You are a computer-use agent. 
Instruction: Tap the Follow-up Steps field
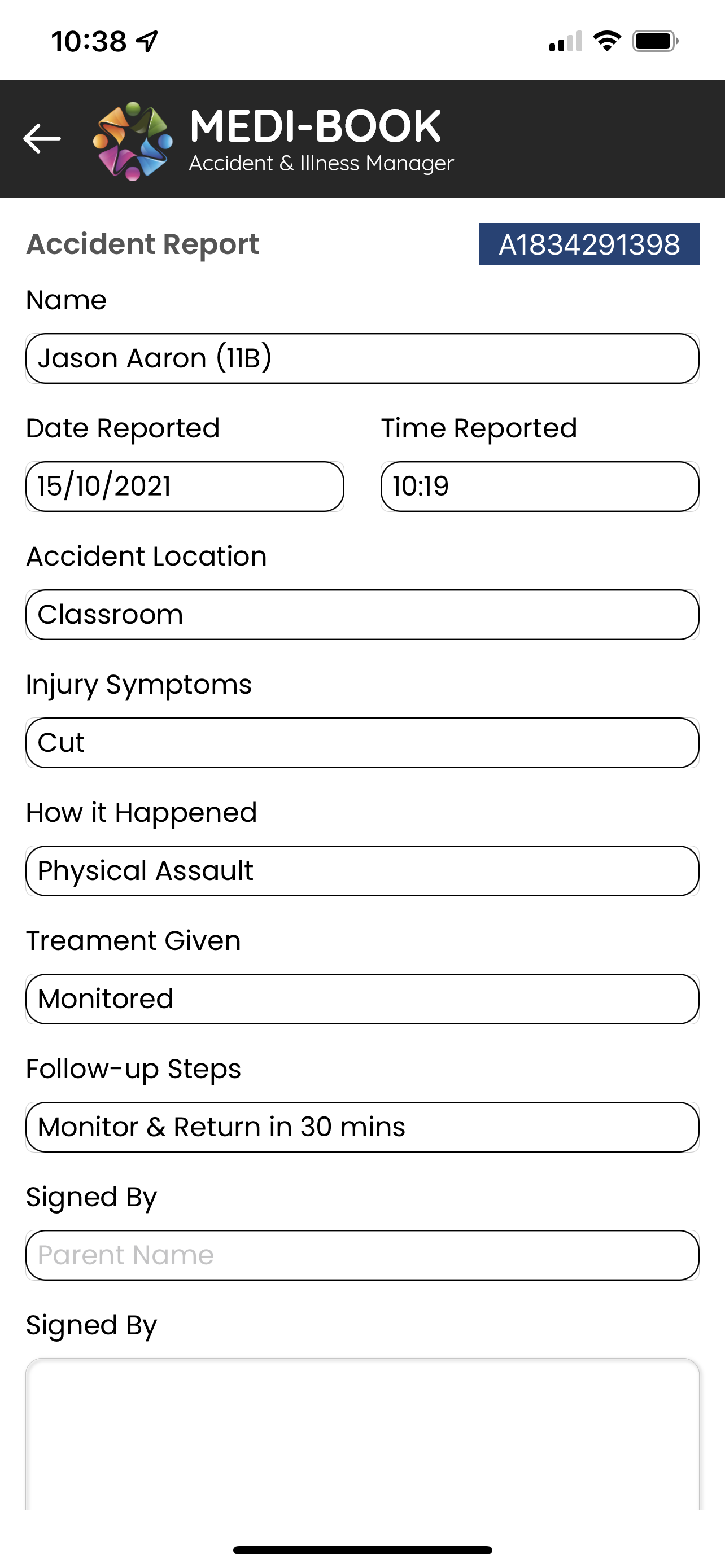(x=362, y=1127)
